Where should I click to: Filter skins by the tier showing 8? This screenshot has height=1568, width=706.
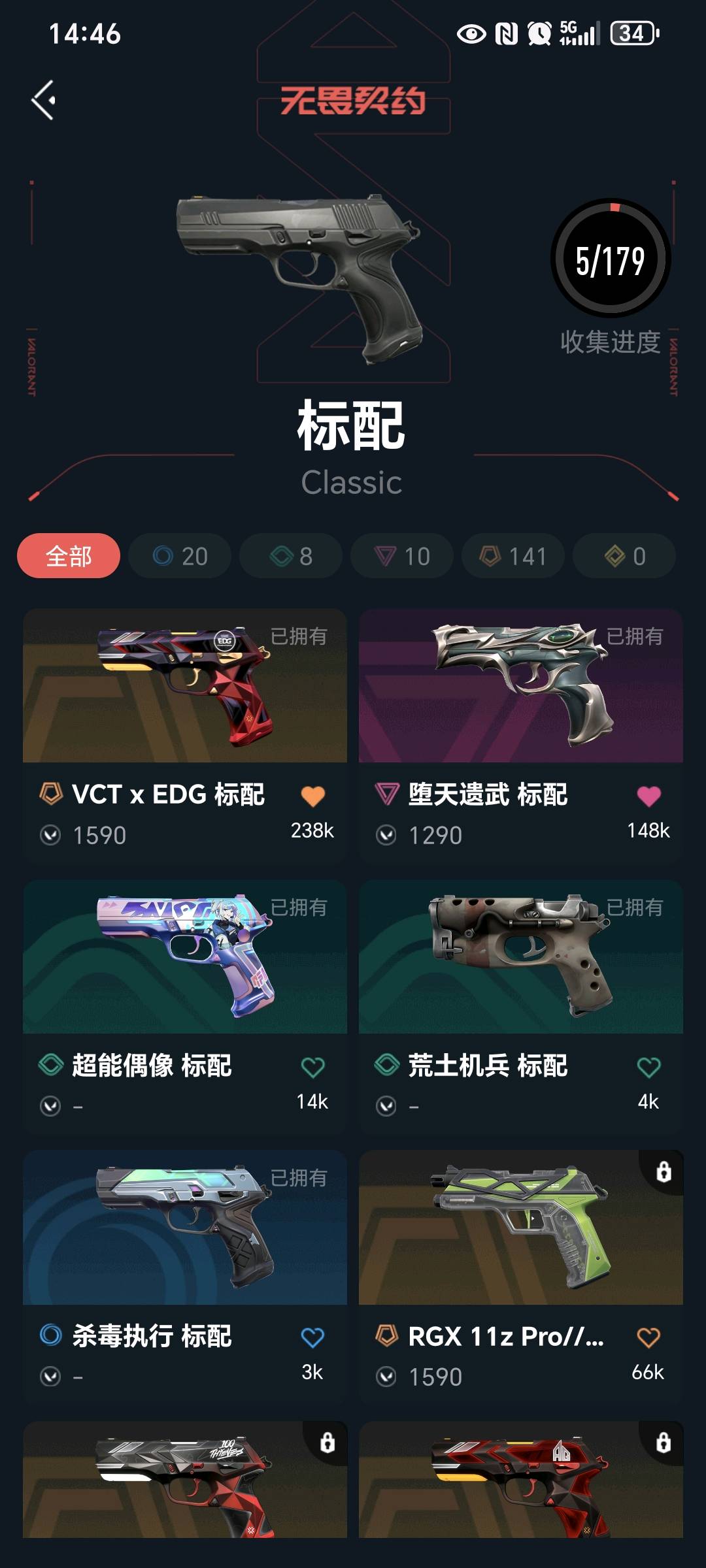coord(291,556)
